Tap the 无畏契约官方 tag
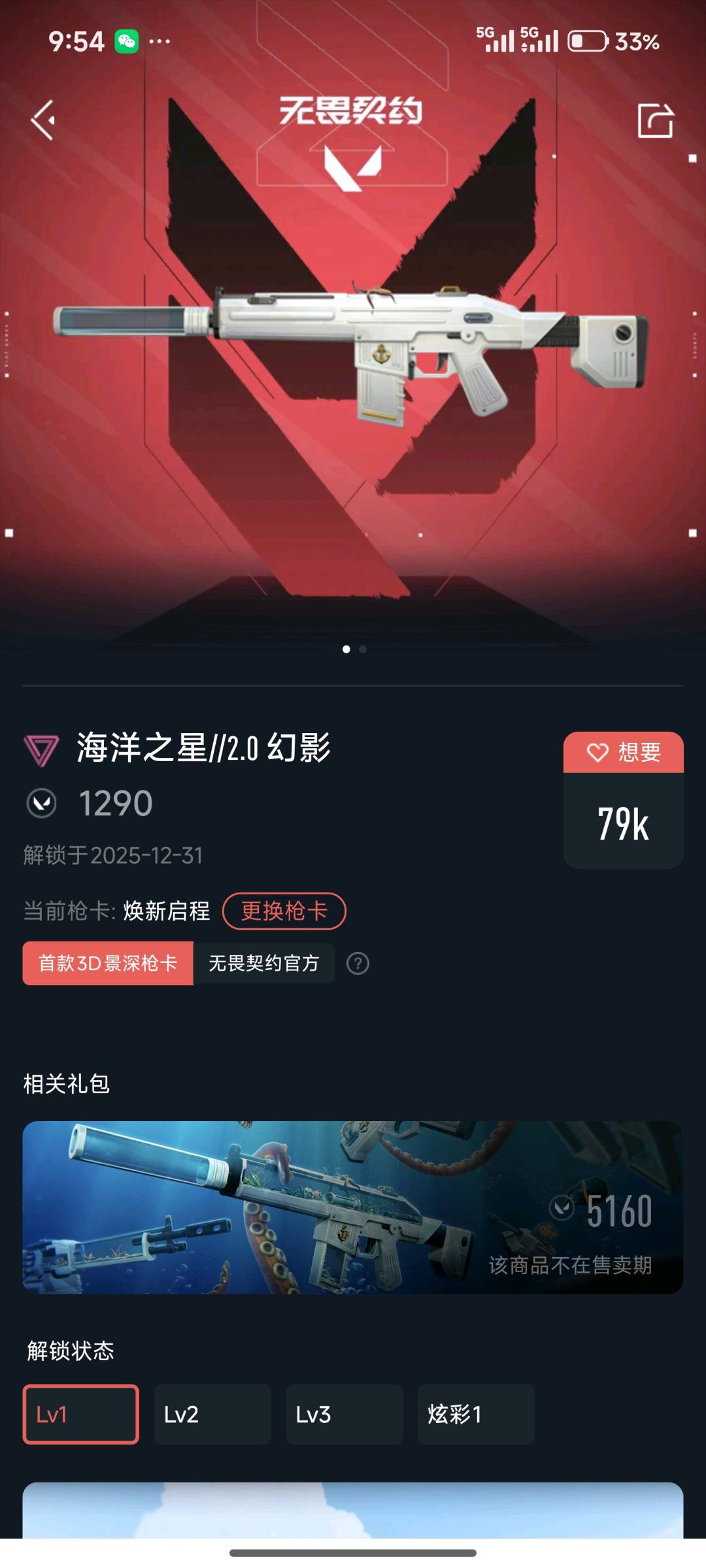This screenshot has width=706, height=1568. [264, 964]
